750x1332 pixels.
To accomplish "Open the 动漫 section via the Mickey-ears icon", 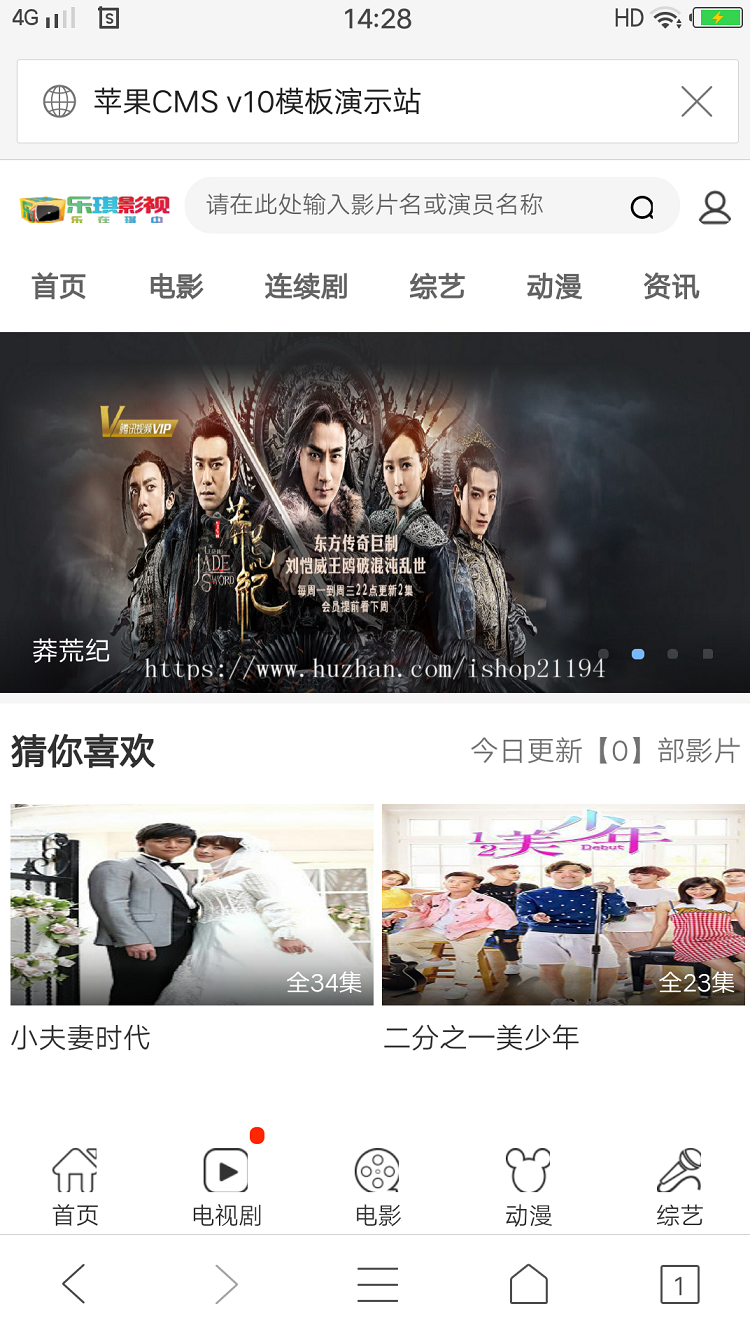I will 527,1185.
